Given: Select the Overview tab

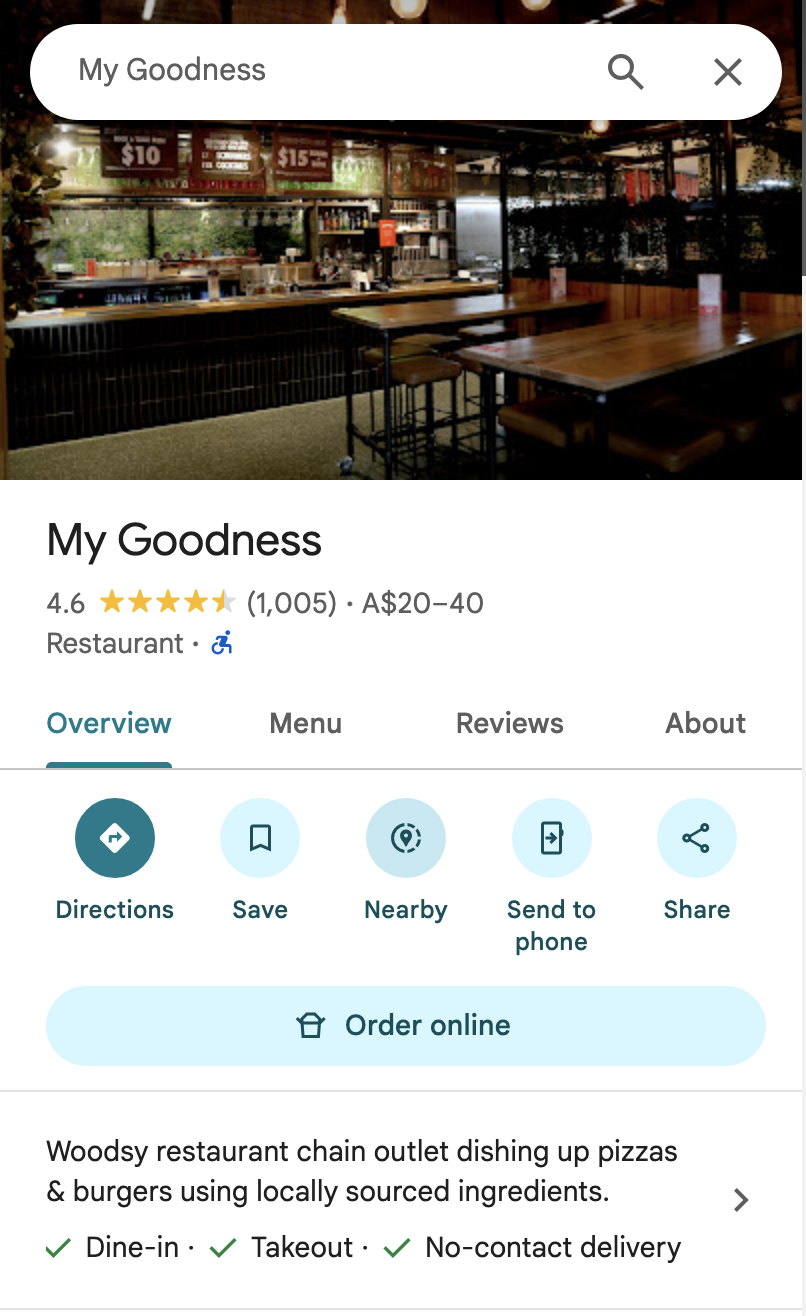Looking at the screenshot, I should [x=109, y=723].
